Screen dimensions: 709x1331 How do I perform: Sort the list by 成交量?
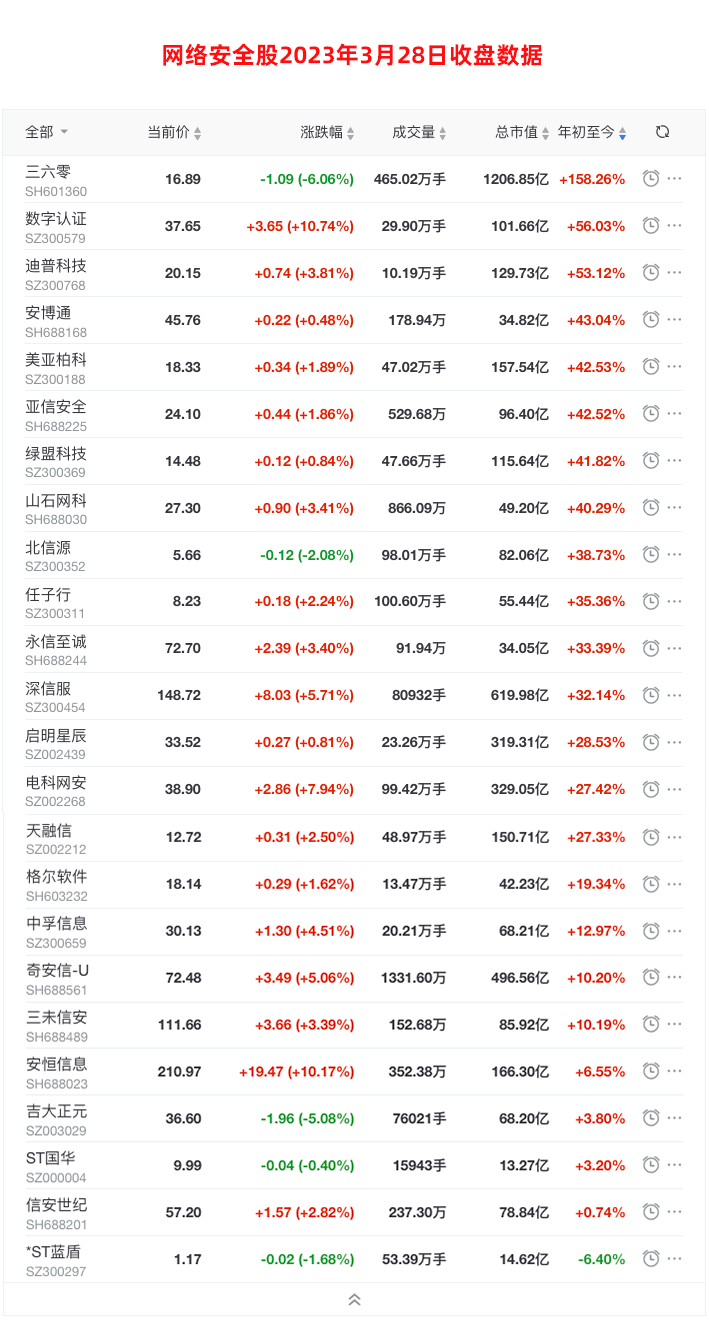419,132
